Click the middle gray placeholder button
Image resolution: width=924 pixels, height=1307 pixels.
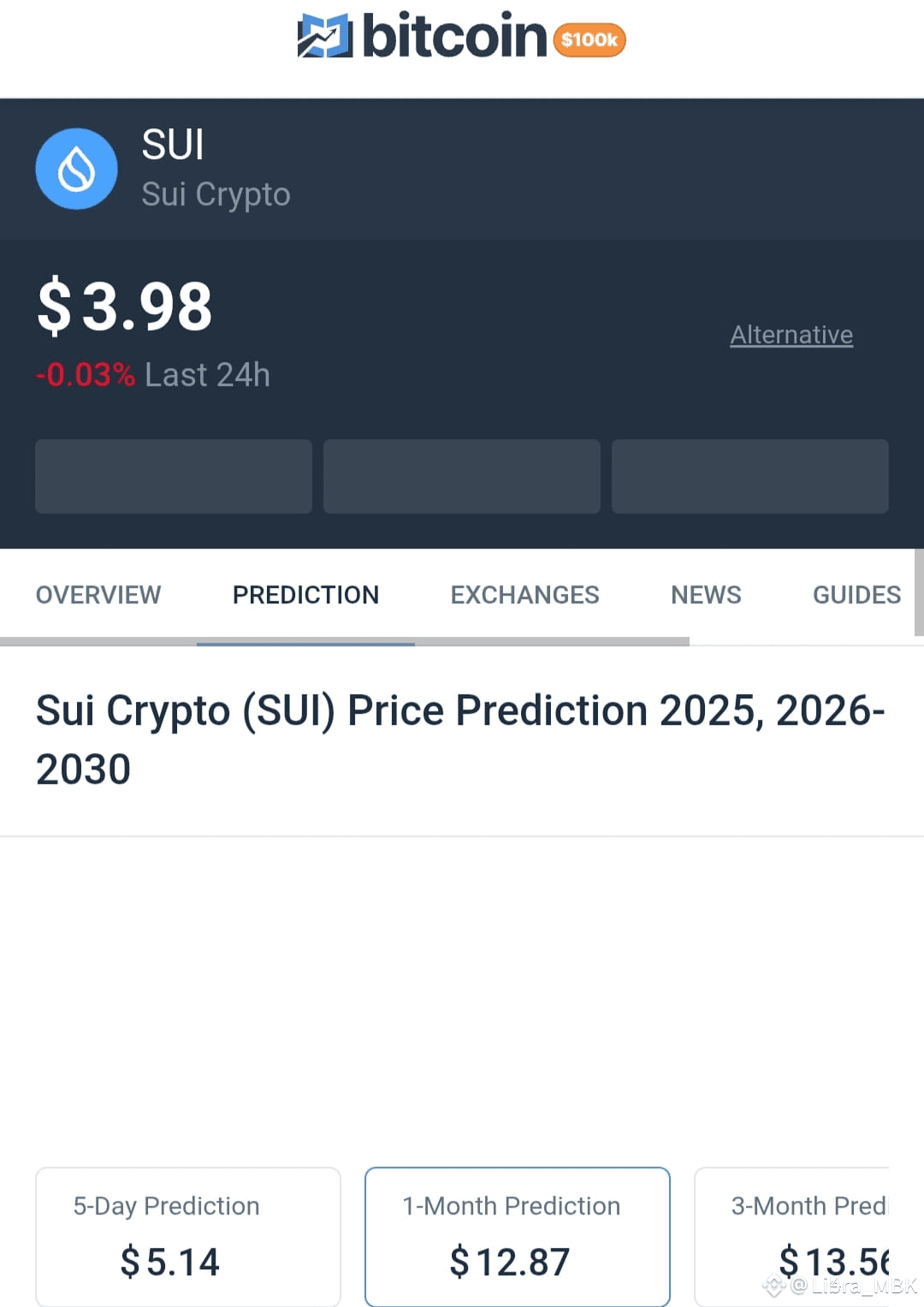click(x=461, y=476)
